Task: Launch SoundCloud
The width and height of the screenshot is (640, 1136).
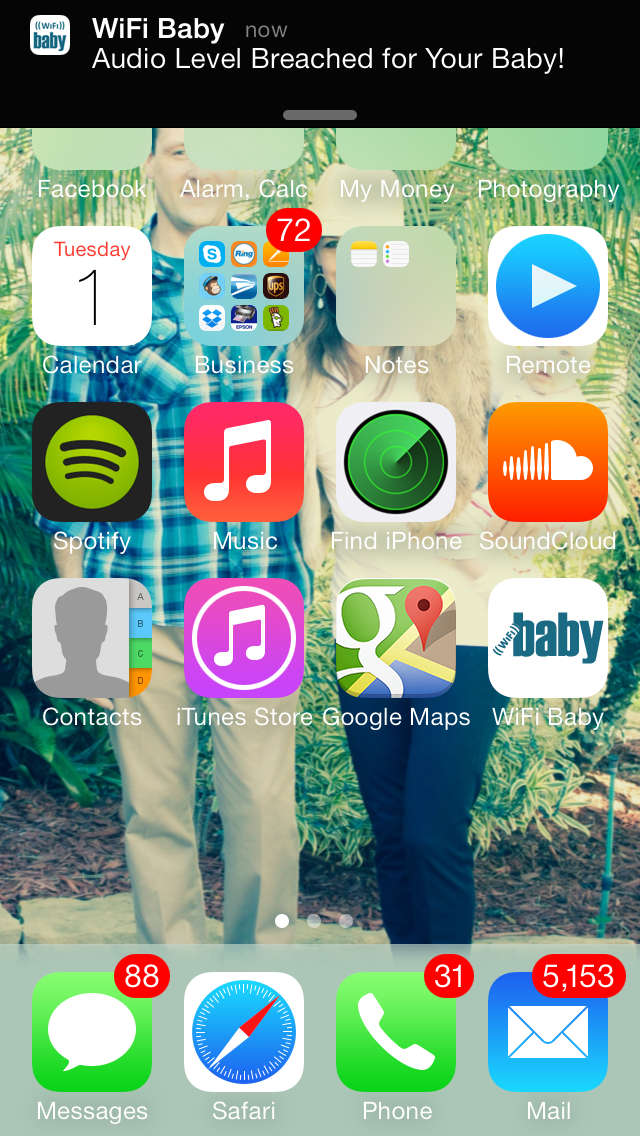Action: tap(548, 462)
